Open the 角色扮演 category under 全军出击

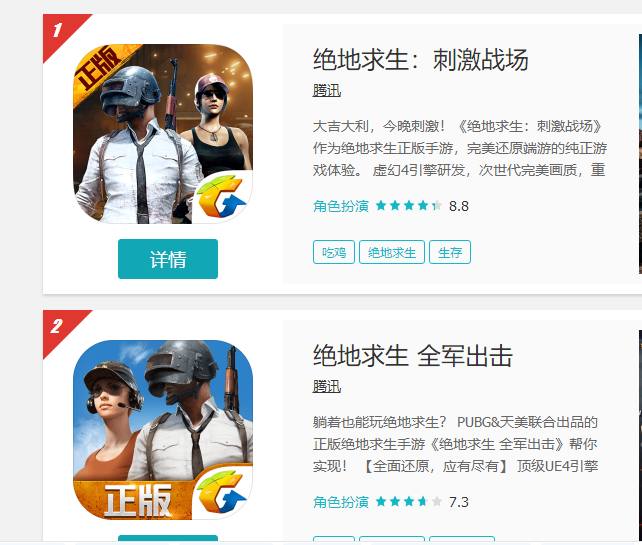click(340, 502)
